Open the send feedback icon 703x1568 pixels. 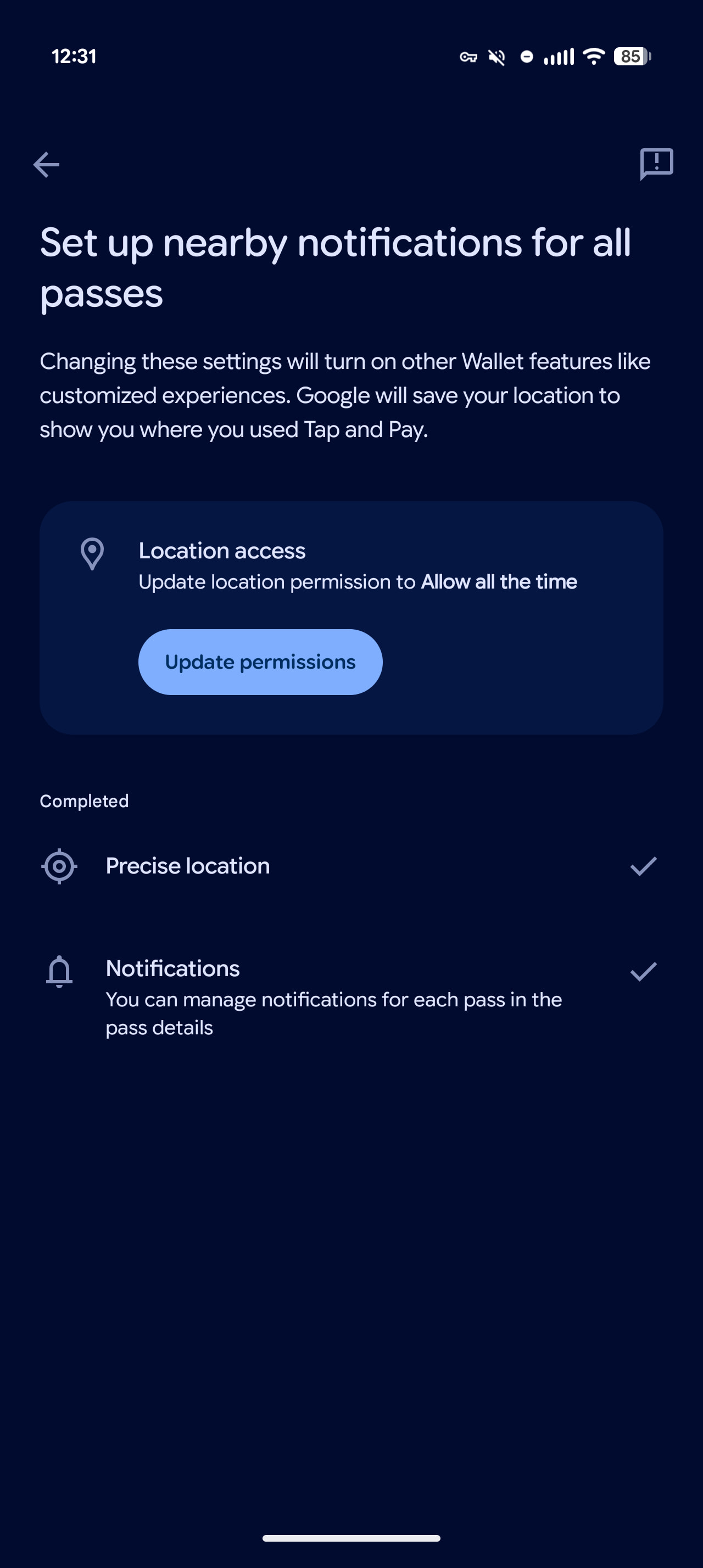coord(656,164)
